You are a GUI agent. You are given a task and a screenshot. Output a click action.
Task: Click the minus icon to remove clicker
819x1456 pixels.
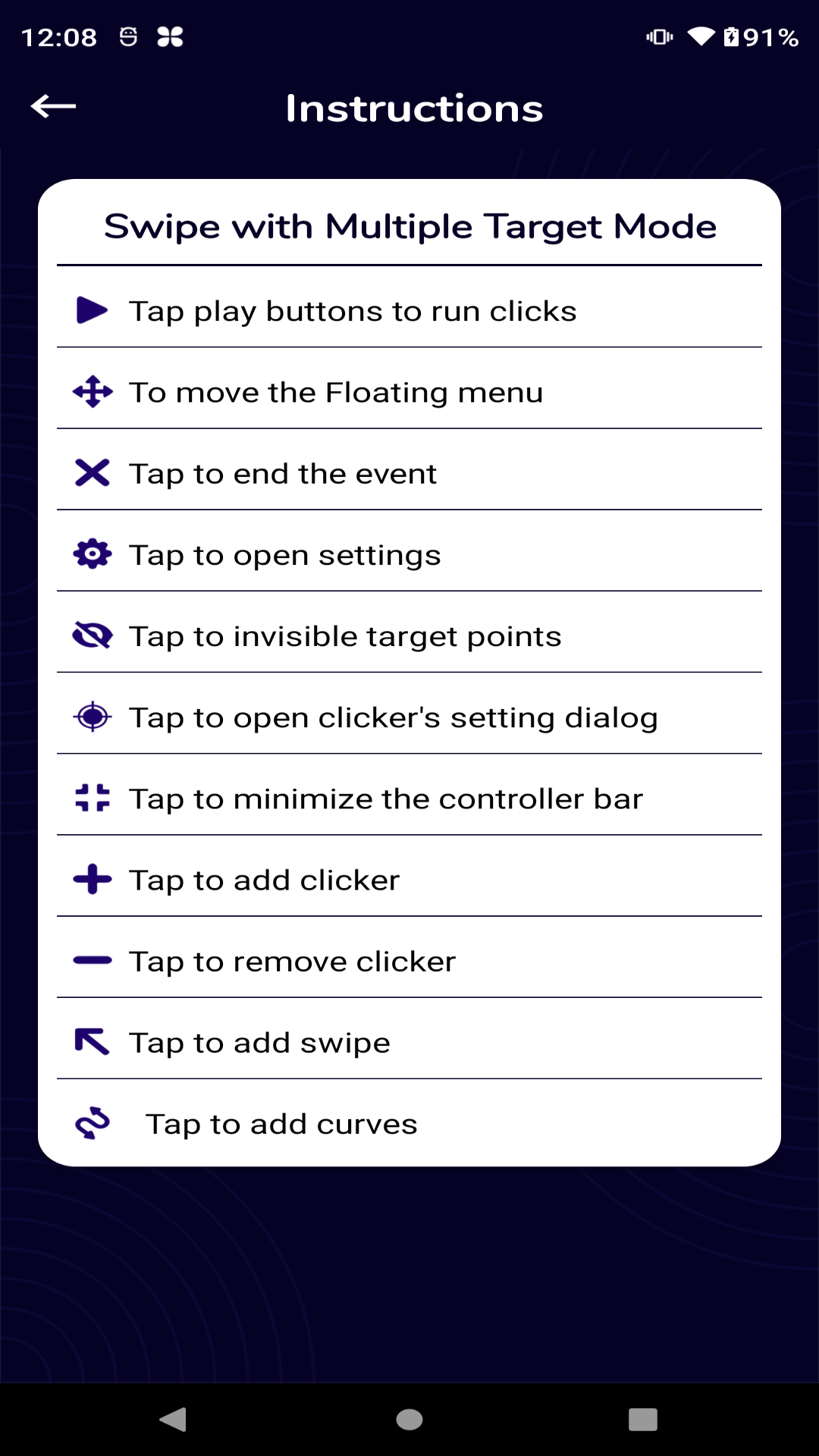(x=91, y=960)
